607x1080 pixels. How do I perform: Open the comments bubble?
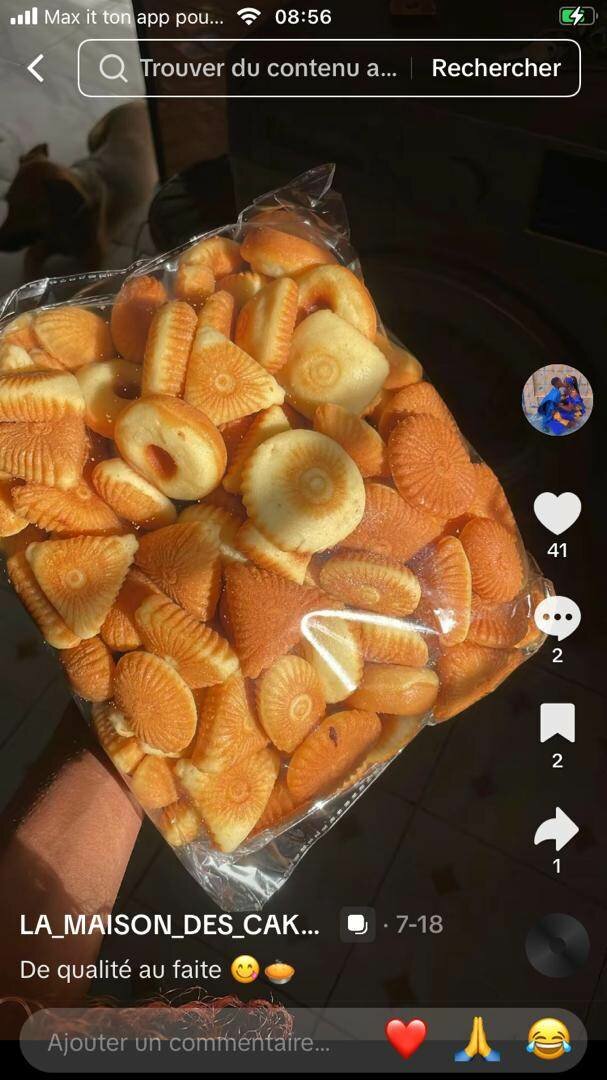pyautogui.click(x=557, y=618)
